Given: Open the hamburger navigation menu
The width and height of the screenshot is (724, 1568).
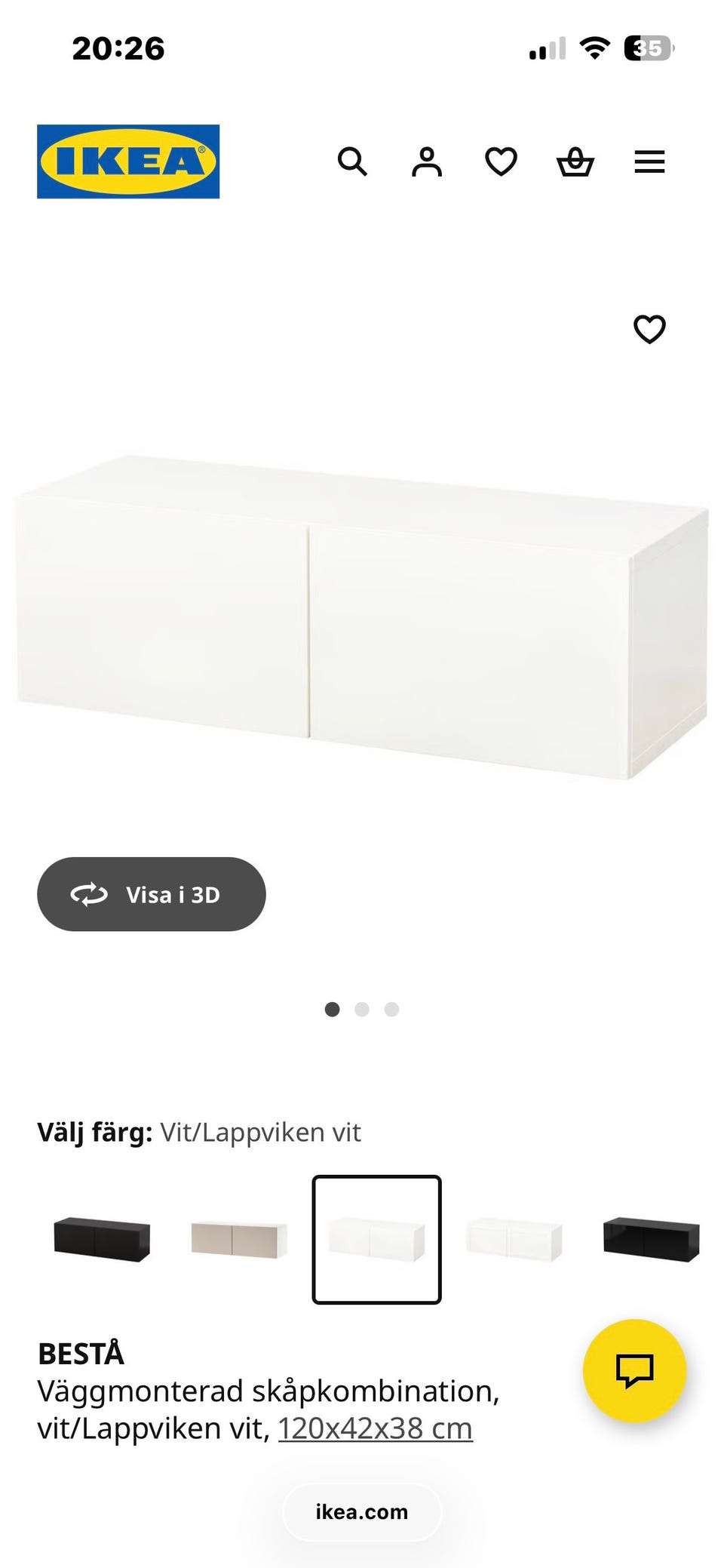Looking at the screenshot, I should pos(649,162).
